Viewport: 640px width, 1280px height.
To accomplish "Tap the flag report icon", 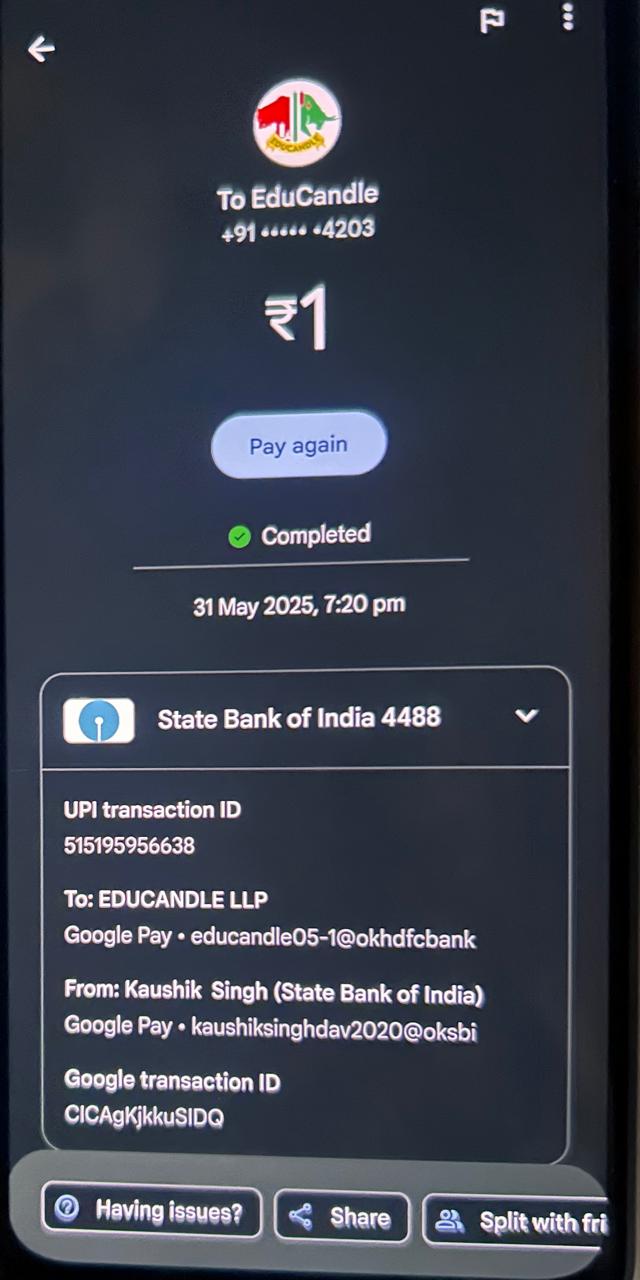I will 492,20.
